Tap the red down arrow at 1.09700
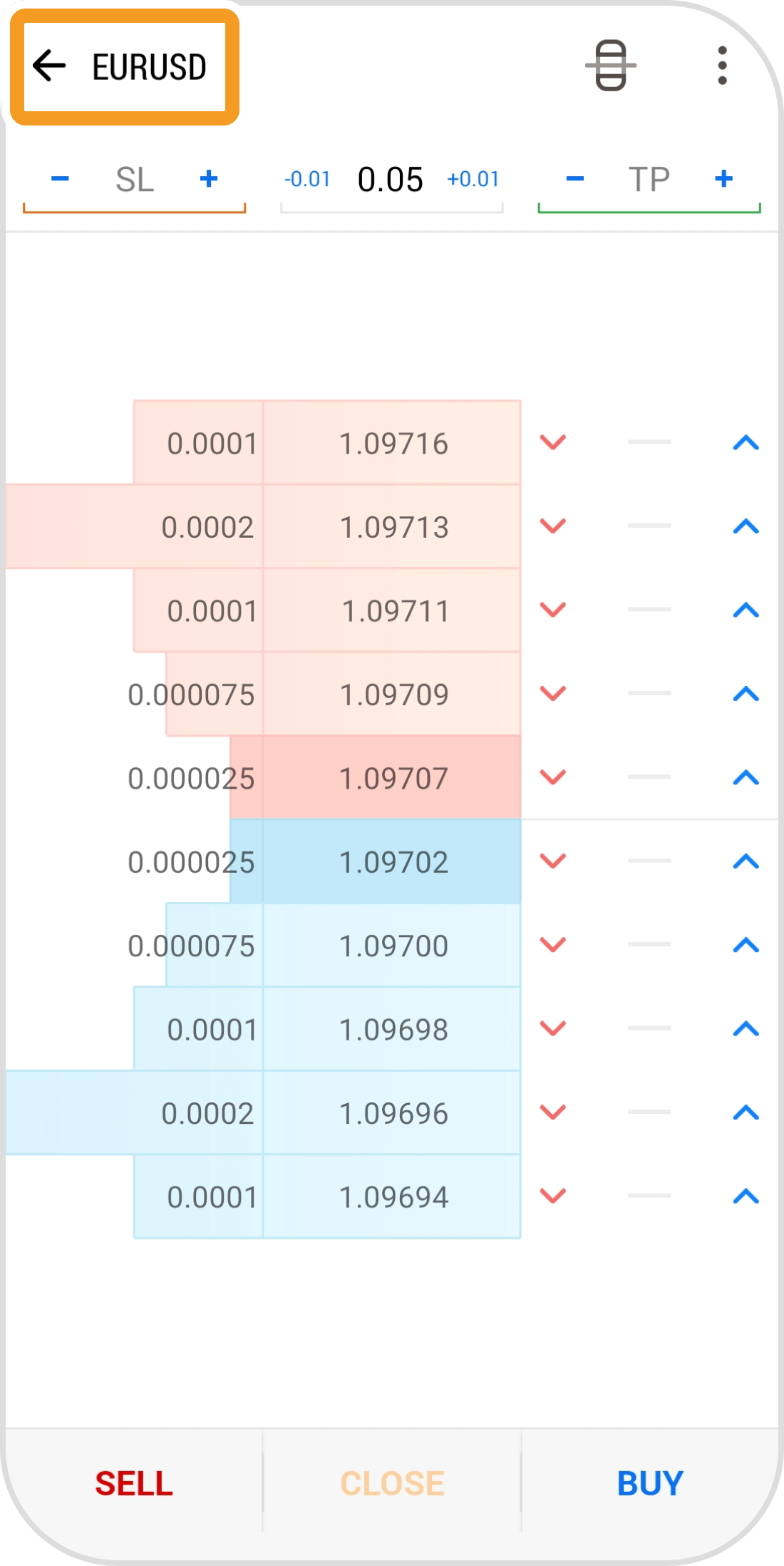The image size is (784, 1566). click(x=553, y=945)
